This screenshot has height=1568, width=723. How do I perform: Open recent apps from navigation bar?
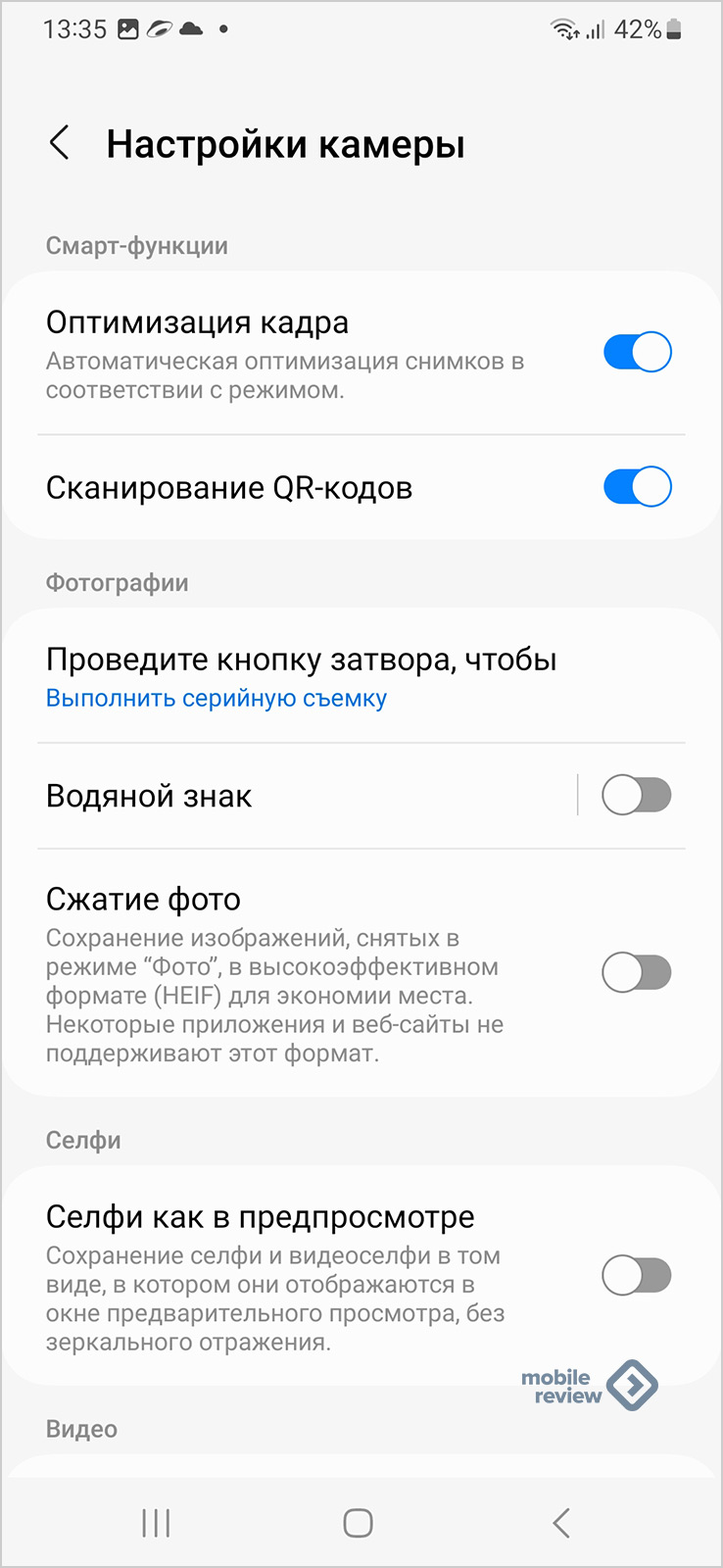pyautogui.click(x=156, y=1523)
